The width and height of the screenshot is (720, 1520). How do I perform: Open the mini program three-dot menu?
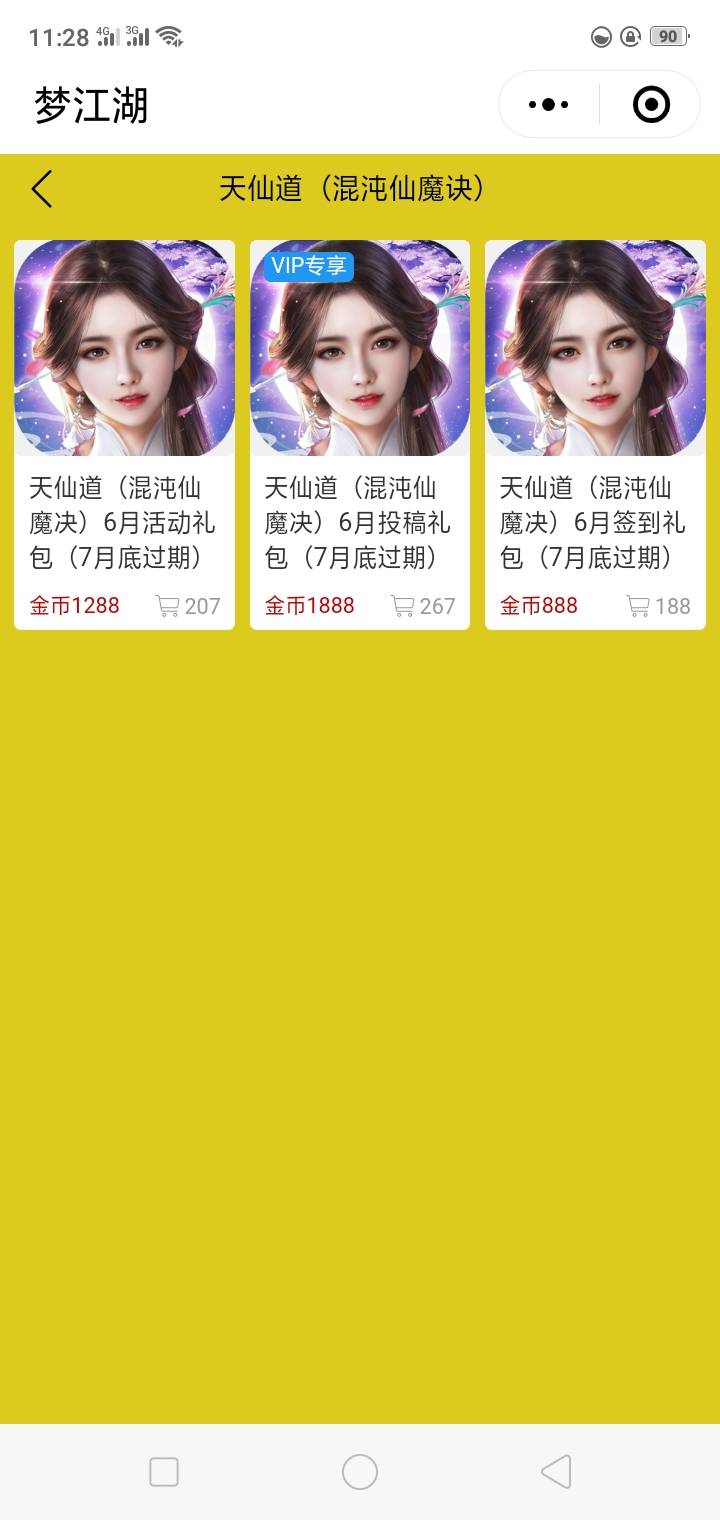point(548,104)
